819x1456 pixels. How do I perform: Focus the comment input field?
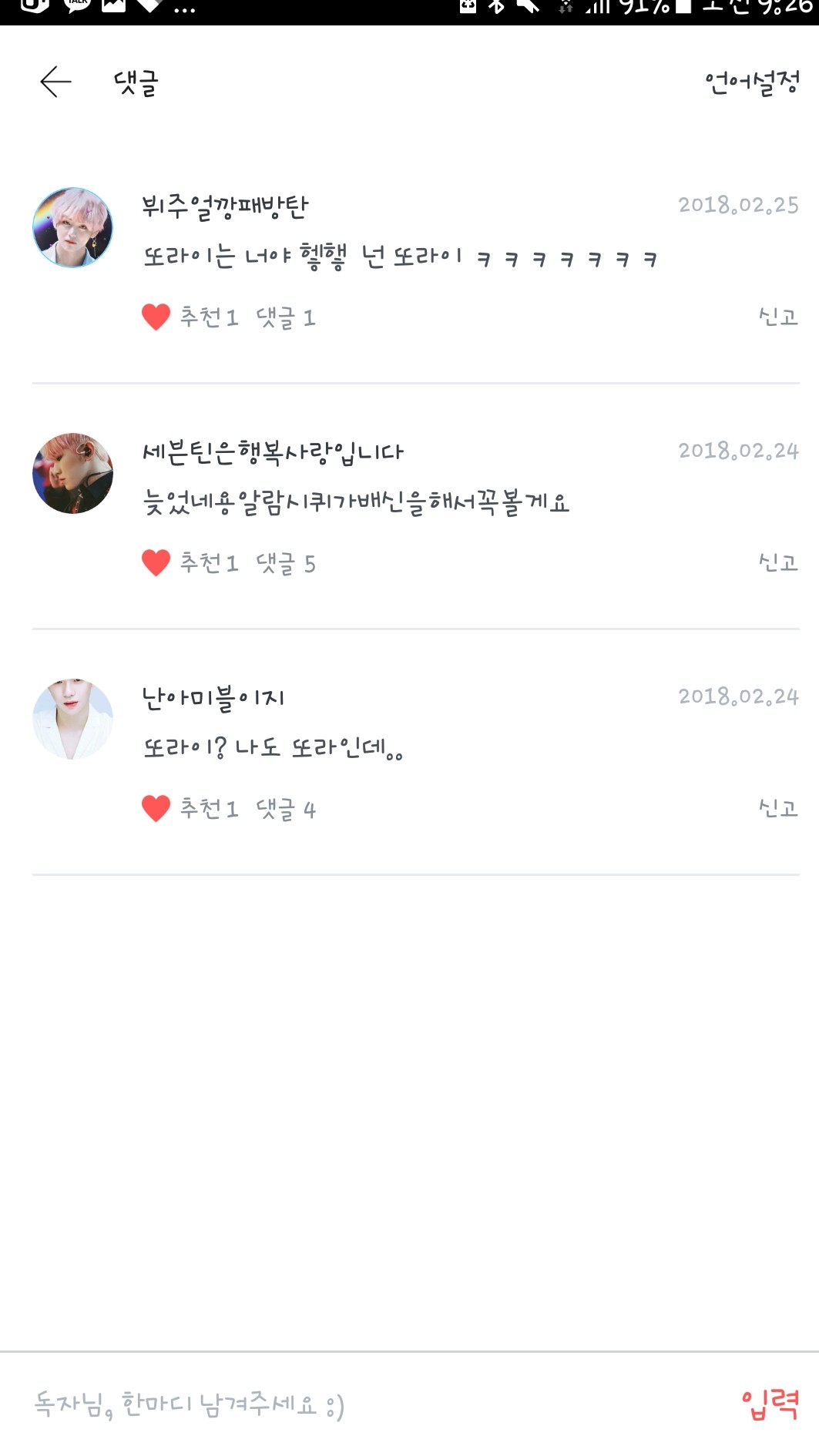coord(347,1404)
